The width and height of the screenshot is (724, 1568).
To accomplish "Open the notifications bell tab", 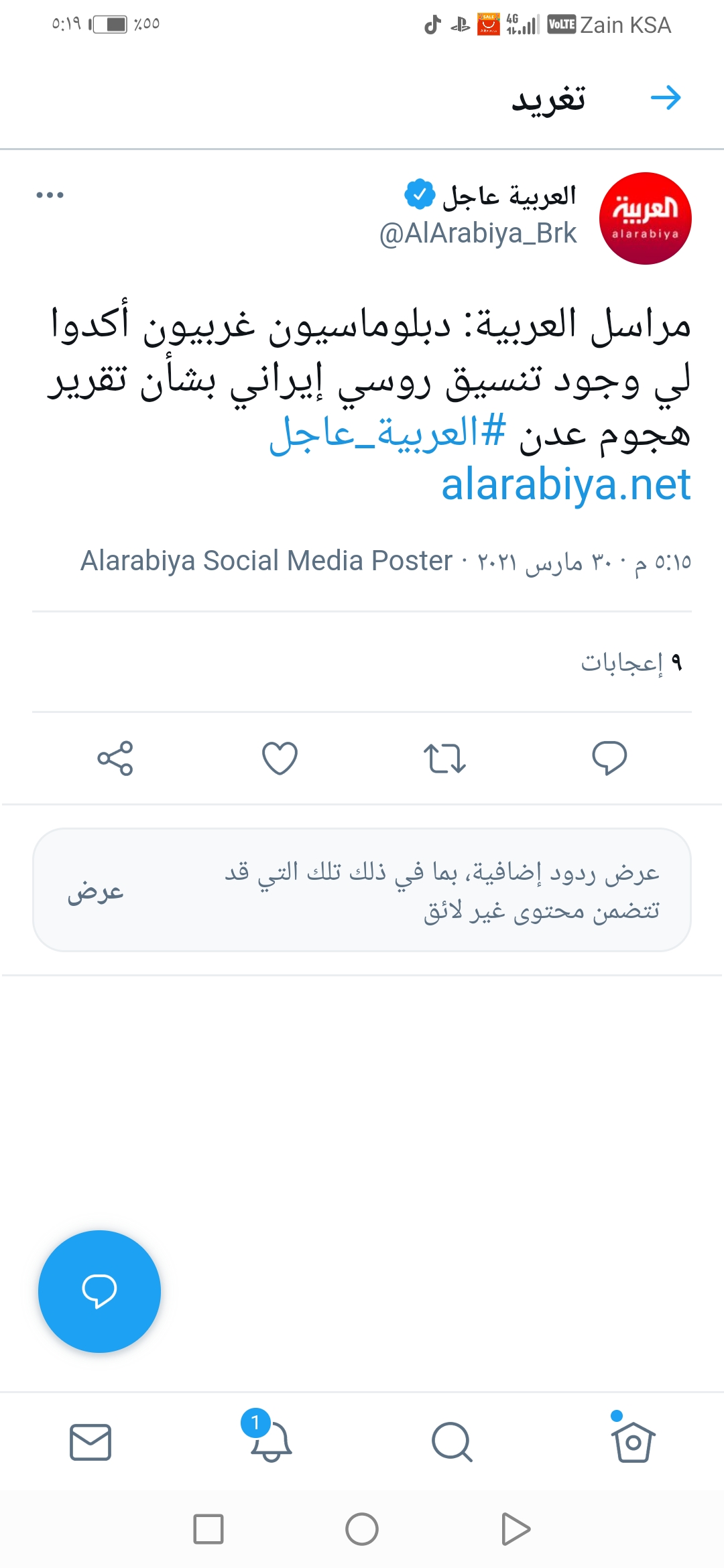I will (x=271, y=1441).
